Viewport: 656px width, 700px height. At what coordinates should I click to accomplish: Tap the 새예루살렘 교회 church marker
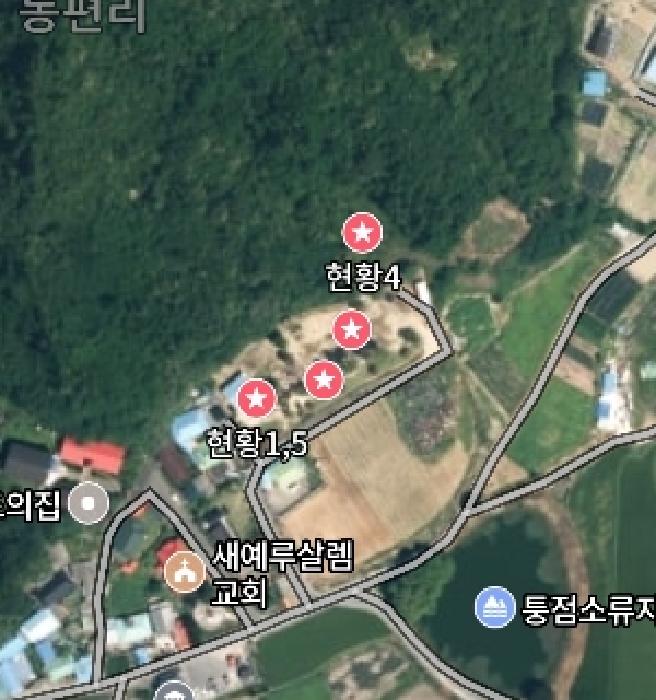(x=185, y=572)
